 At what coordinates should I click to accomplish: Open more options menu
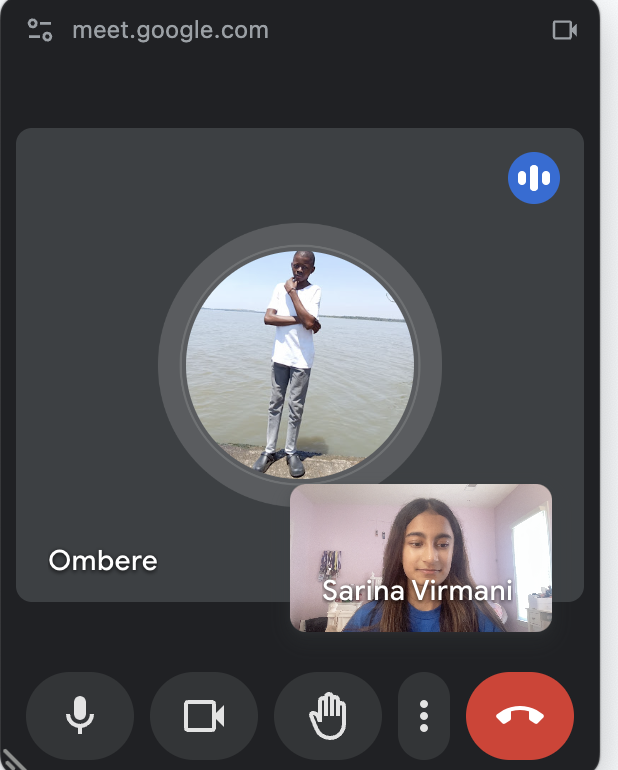[x=424, y=716]
